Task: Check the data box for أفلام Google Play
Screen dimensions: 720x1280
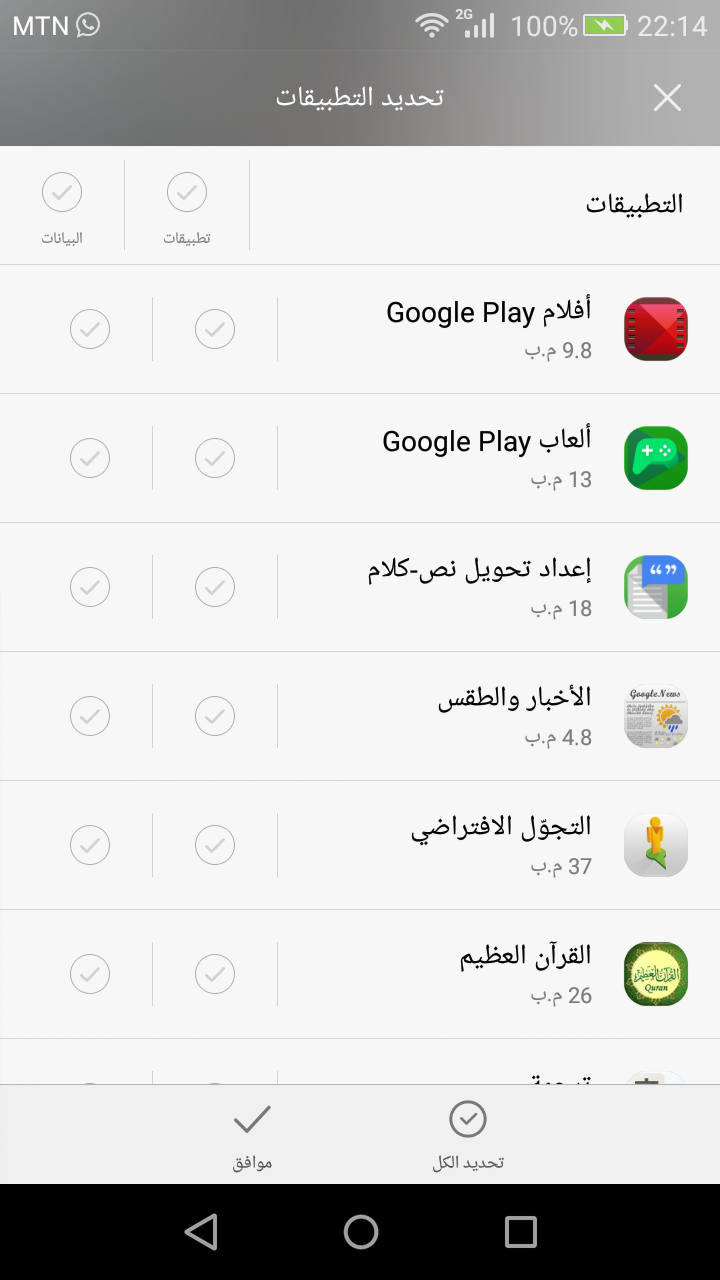Action: 90,329
